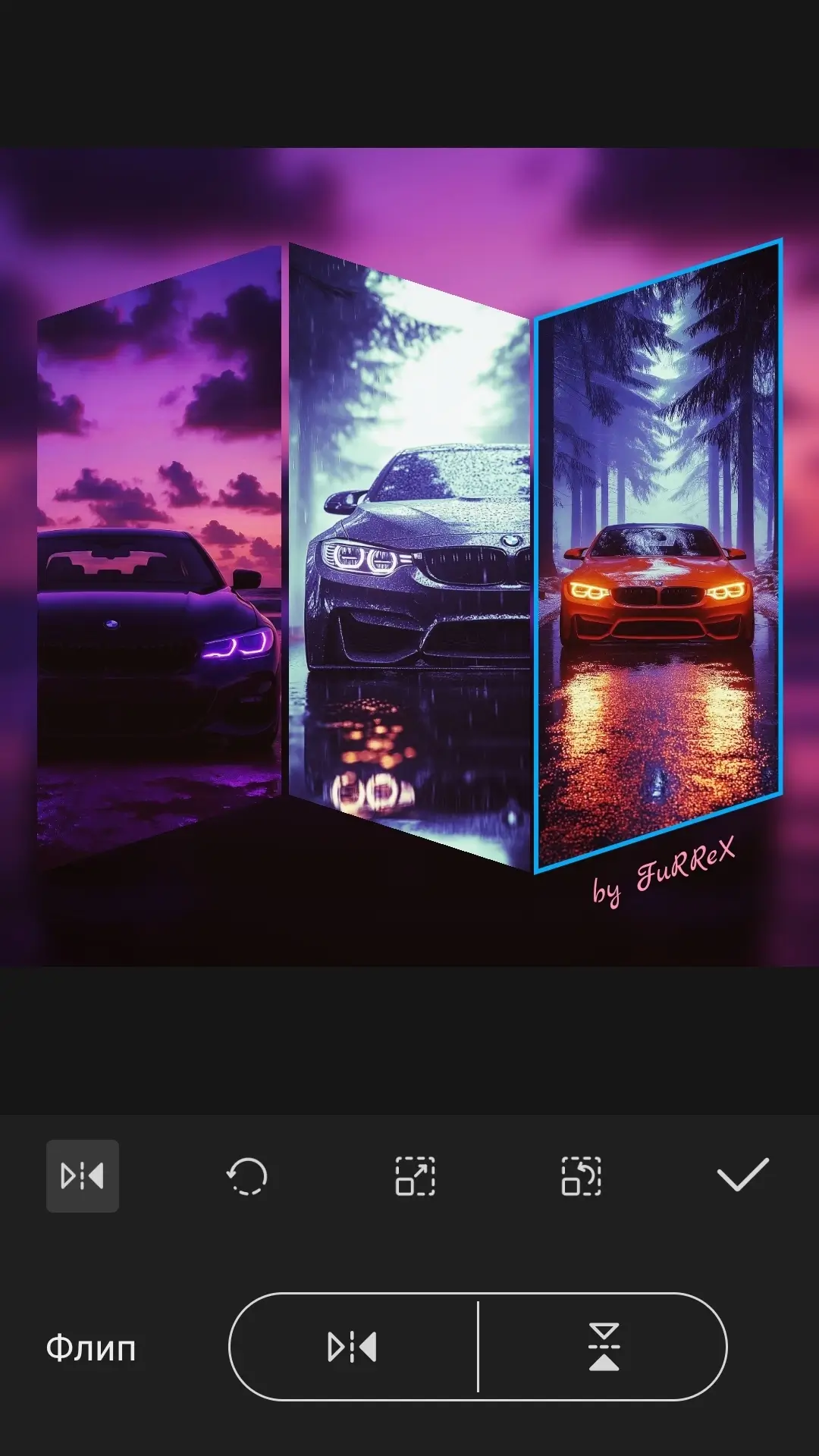This screenshot has height=1456, width=819.
Task: Flip the image horizontally
Action: tap(353, 1347)
